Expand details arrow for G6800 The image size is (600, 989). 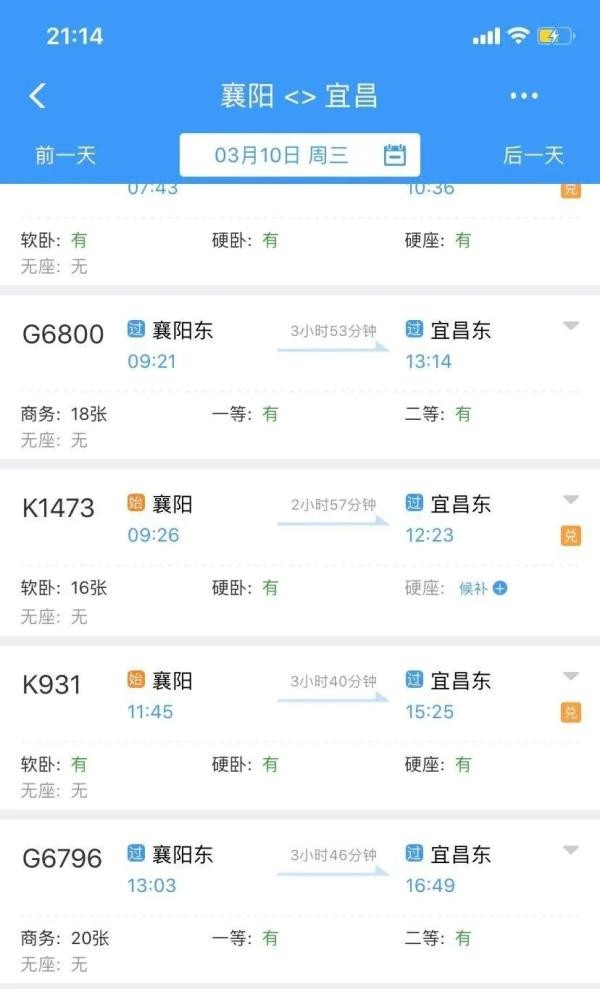[x=571, y=326]
